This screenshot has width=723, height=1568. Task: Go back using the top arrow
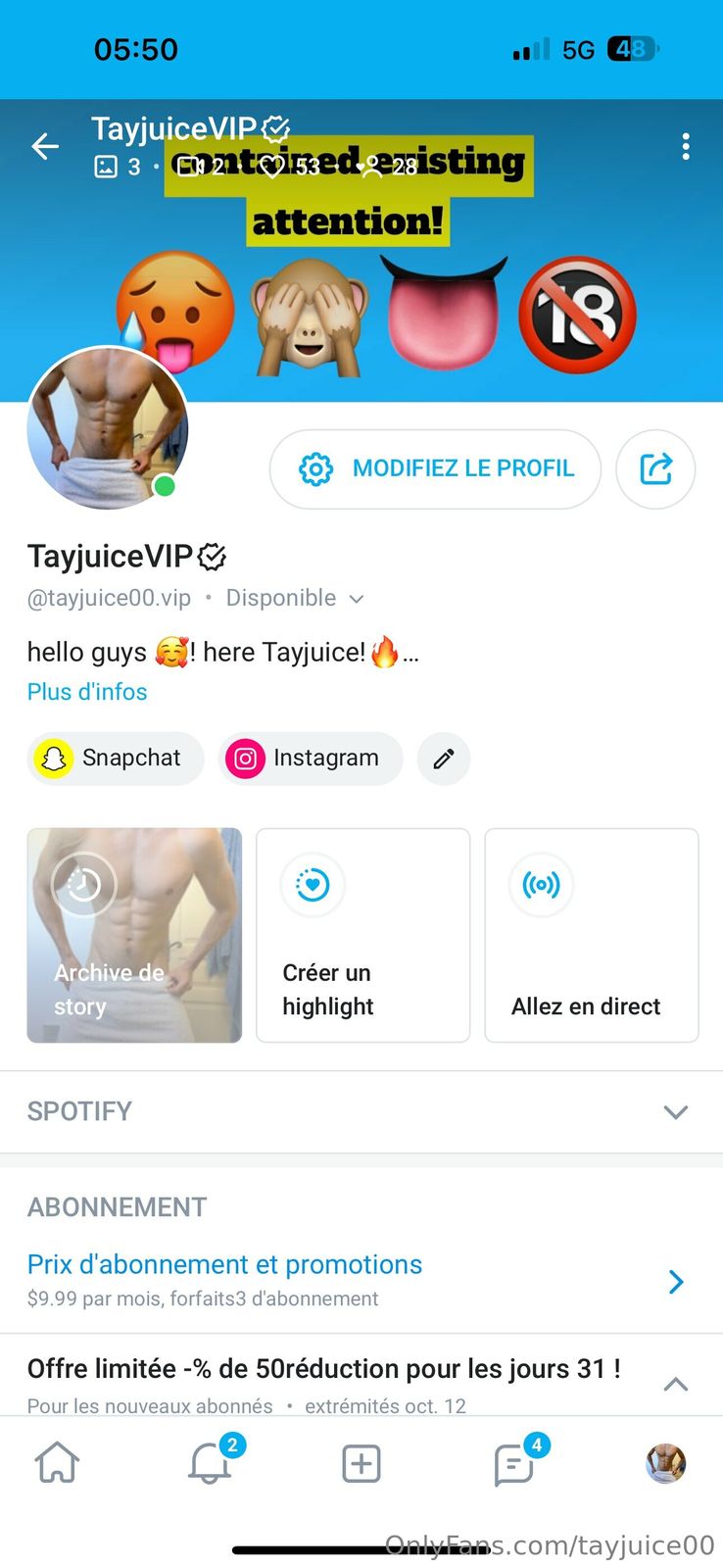point(45,147)
